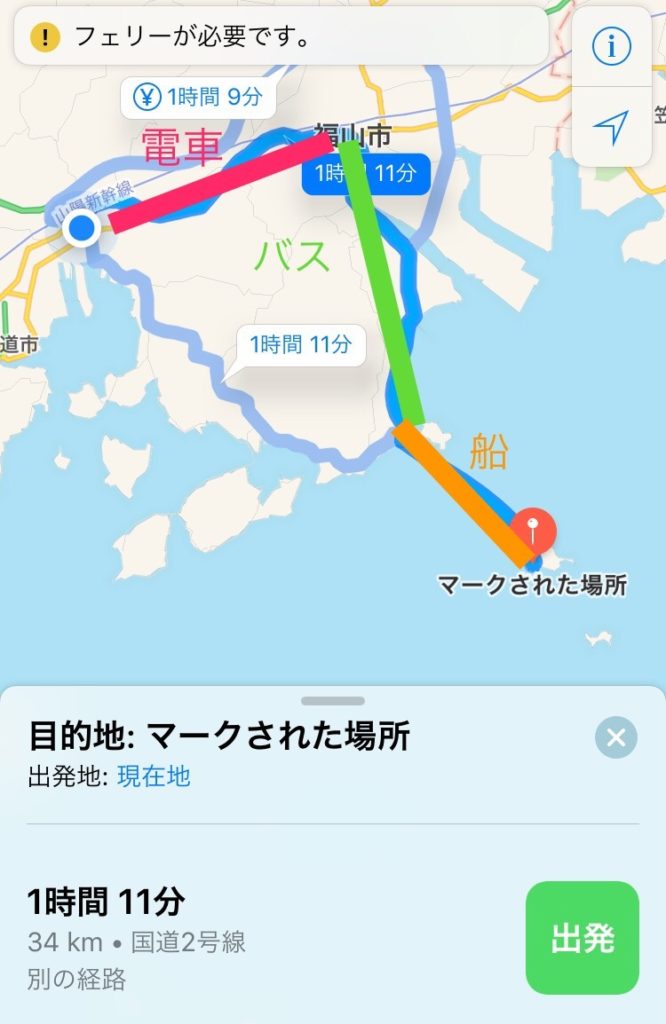This screenshot has width=666, height=1024.
Task: Select the 1時間 9分 toll route
Action: [x=198, y=97]
